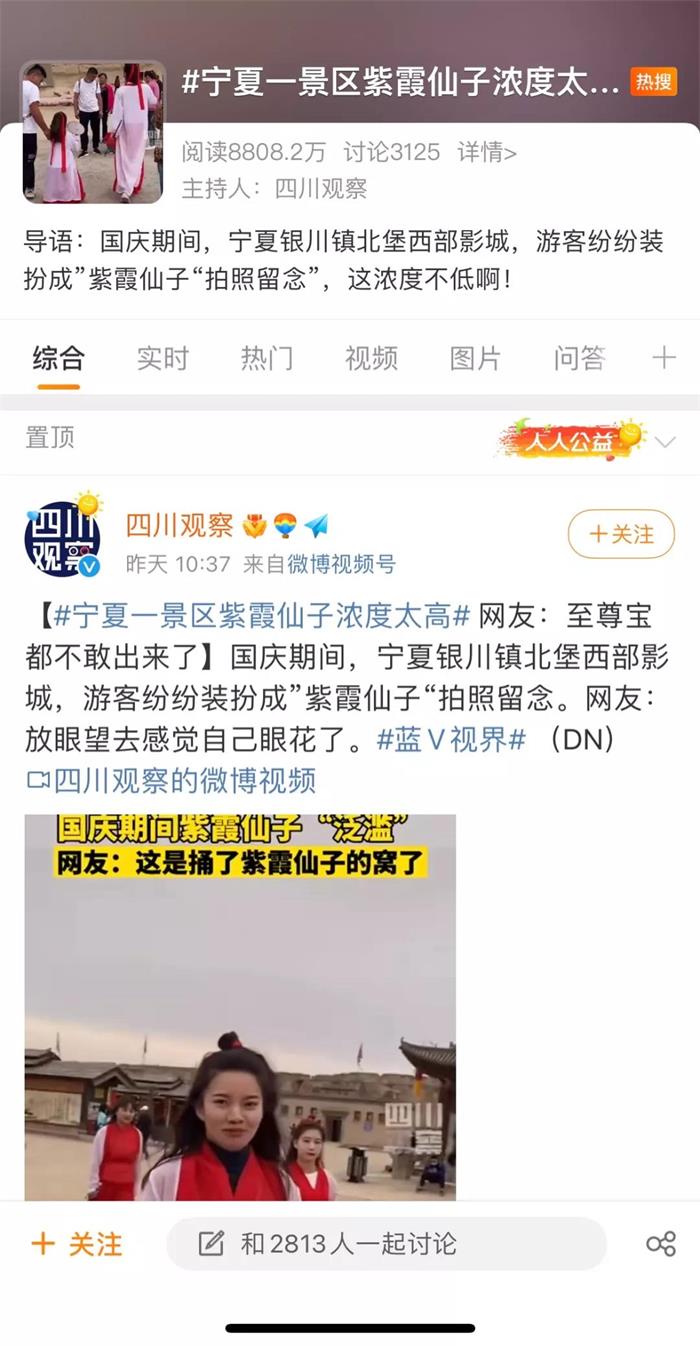Open the 人人公益 banner

(x=572, y=440)
